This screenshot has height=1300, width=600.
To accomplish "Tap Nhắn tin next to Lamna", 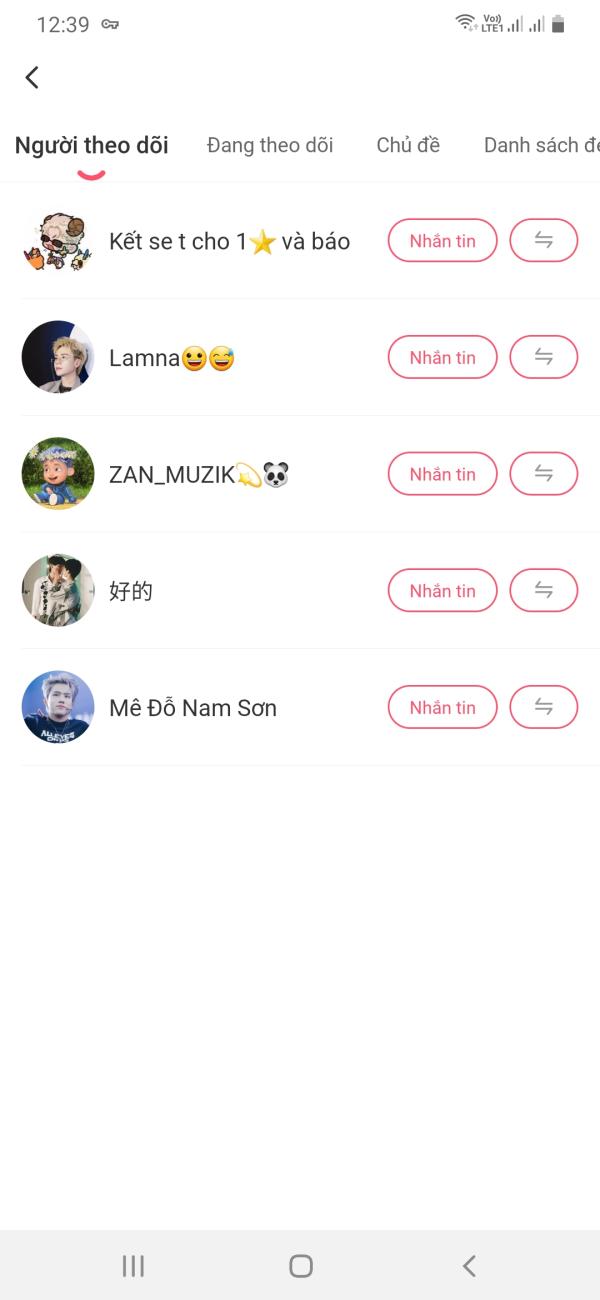I will (x=442, y=357).
